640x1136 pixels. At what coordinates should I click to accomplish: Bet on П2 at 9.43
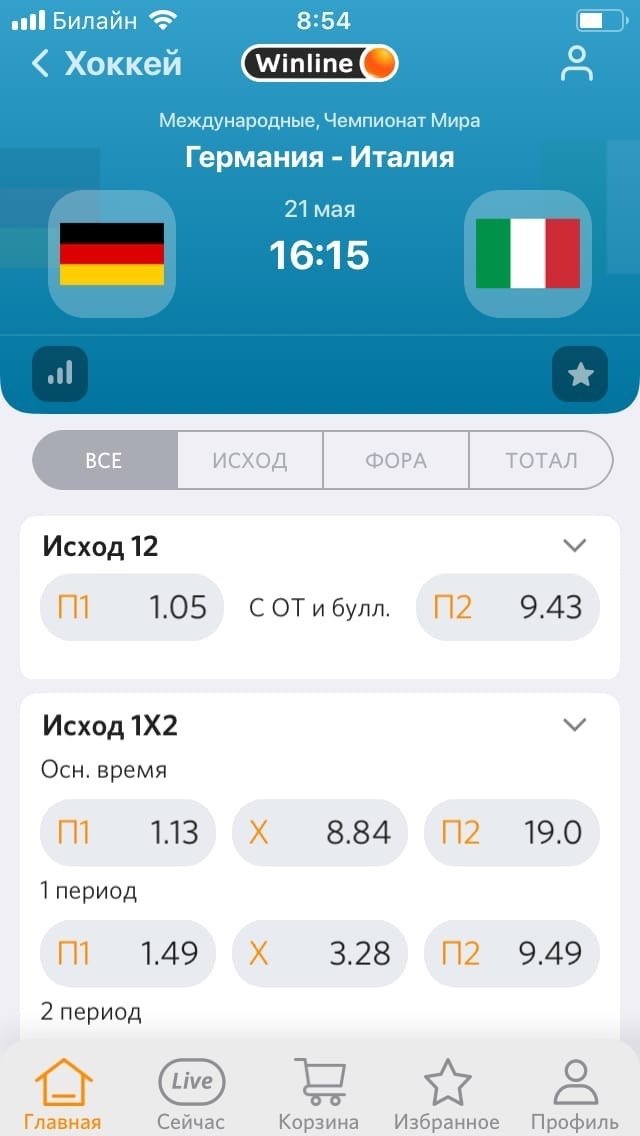508,607
